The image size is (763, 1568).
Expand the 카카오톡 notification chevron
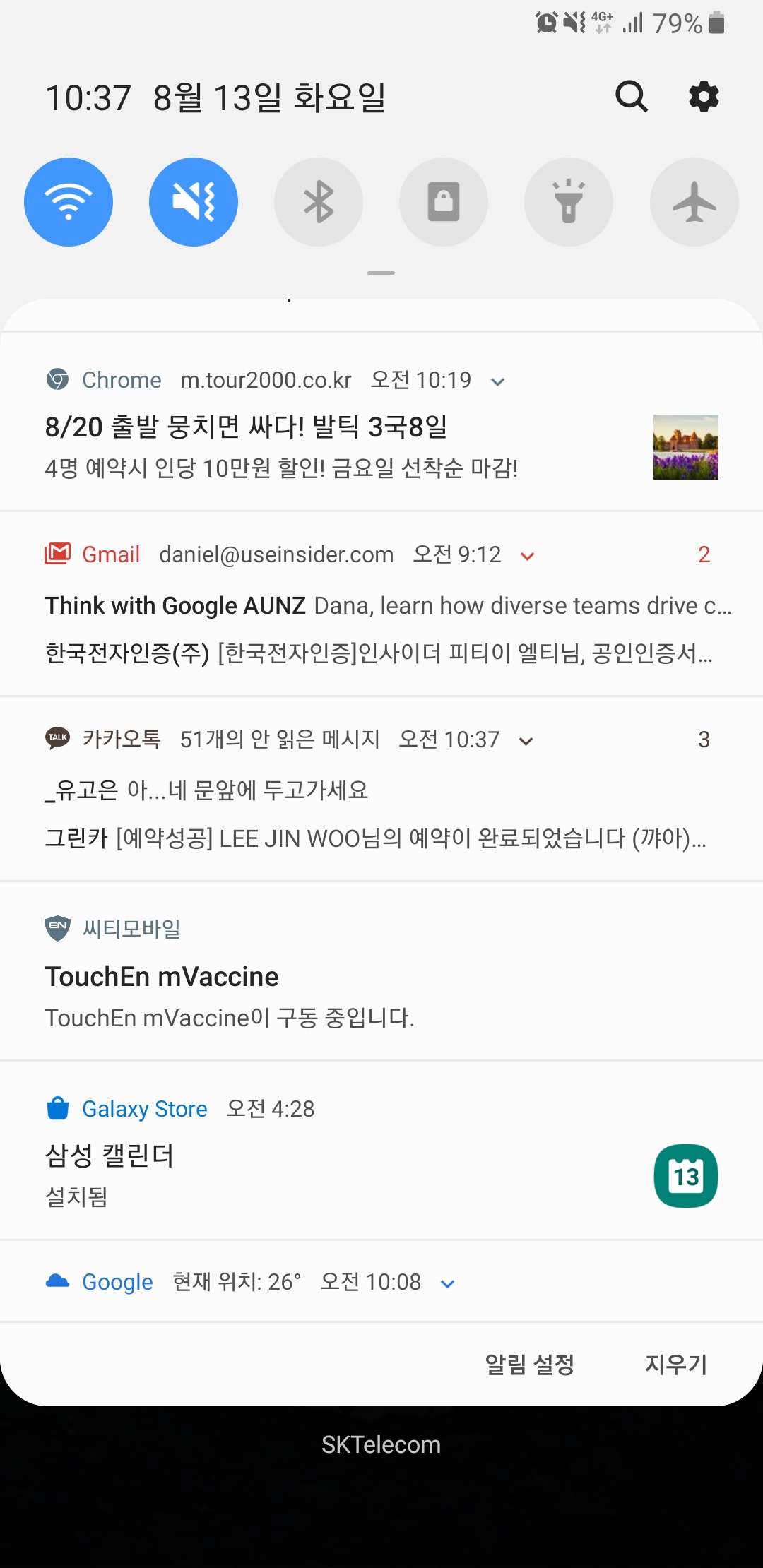tap(526, 741)
